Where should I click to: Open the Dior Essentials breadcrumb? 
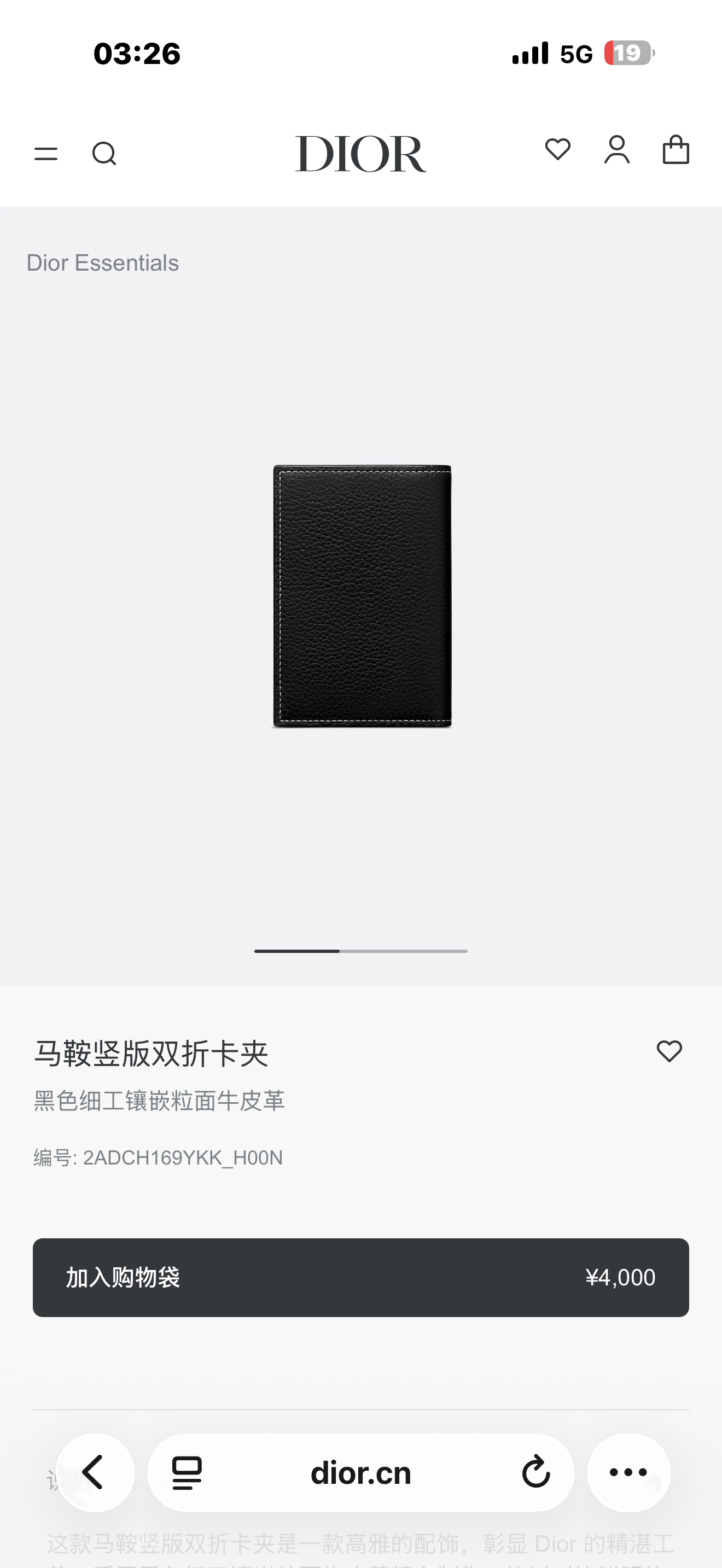102,263
